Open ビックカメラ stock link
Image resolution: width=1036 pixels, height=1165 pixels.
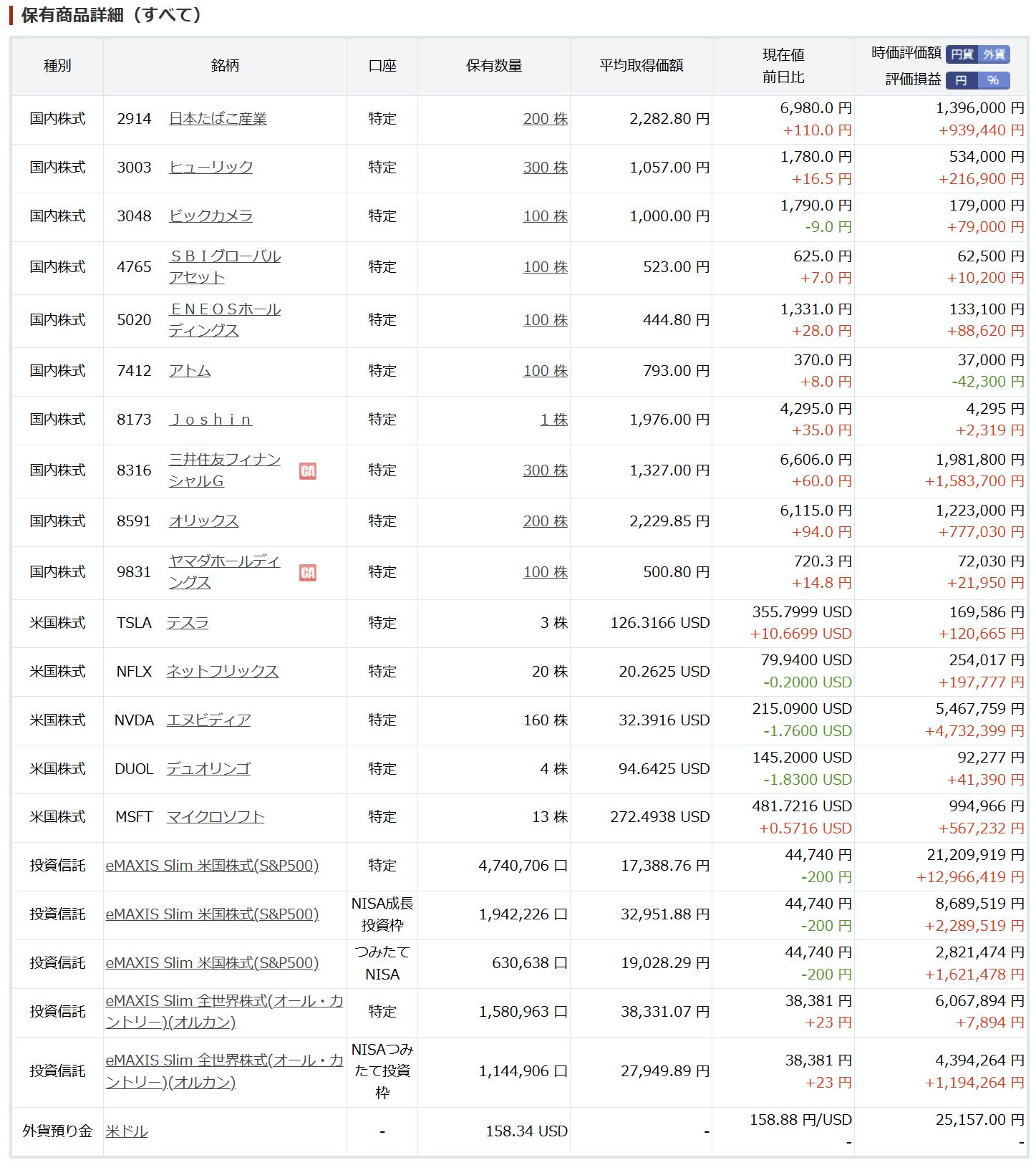(210, 216)
